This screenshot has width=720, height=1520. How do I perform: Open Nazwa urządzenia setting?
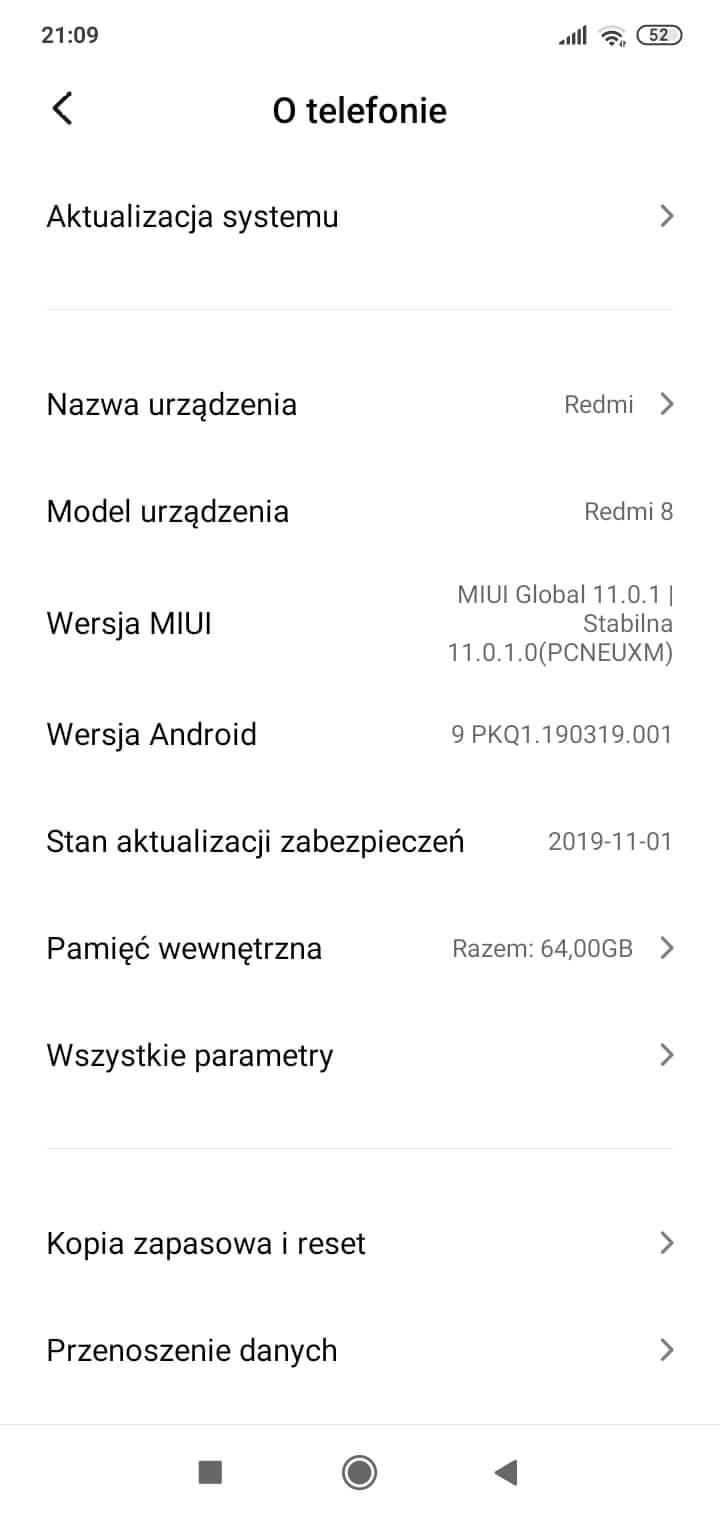(360, 405)
